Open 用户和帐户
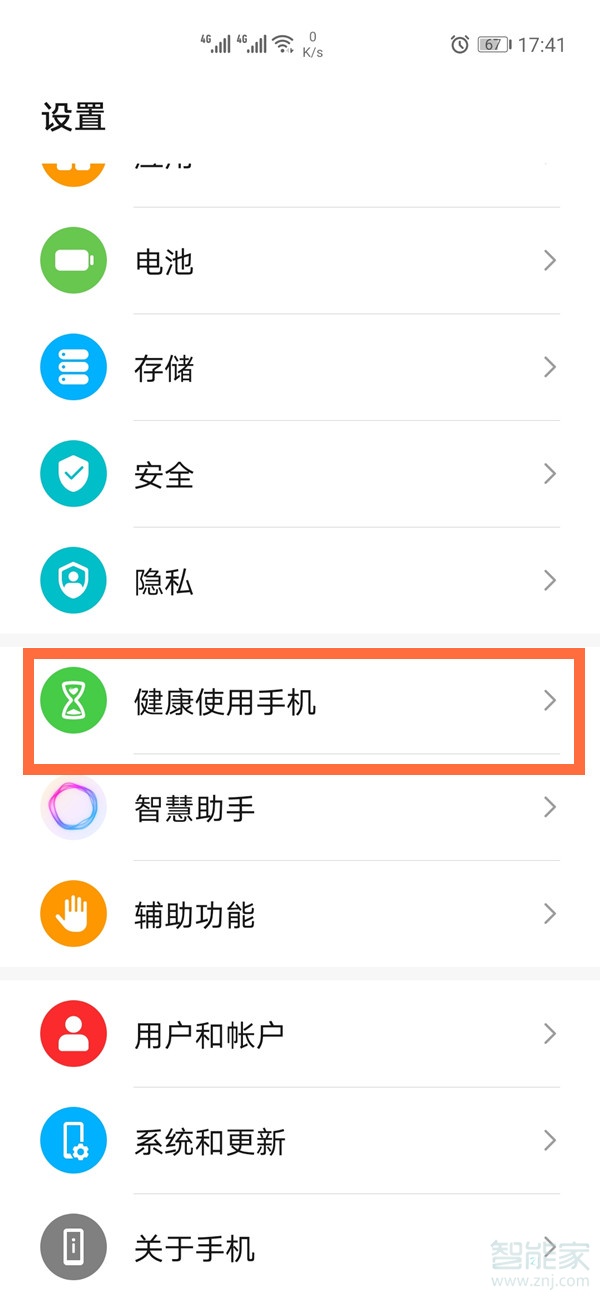Screen dimensions: 600x1300 300,1034
